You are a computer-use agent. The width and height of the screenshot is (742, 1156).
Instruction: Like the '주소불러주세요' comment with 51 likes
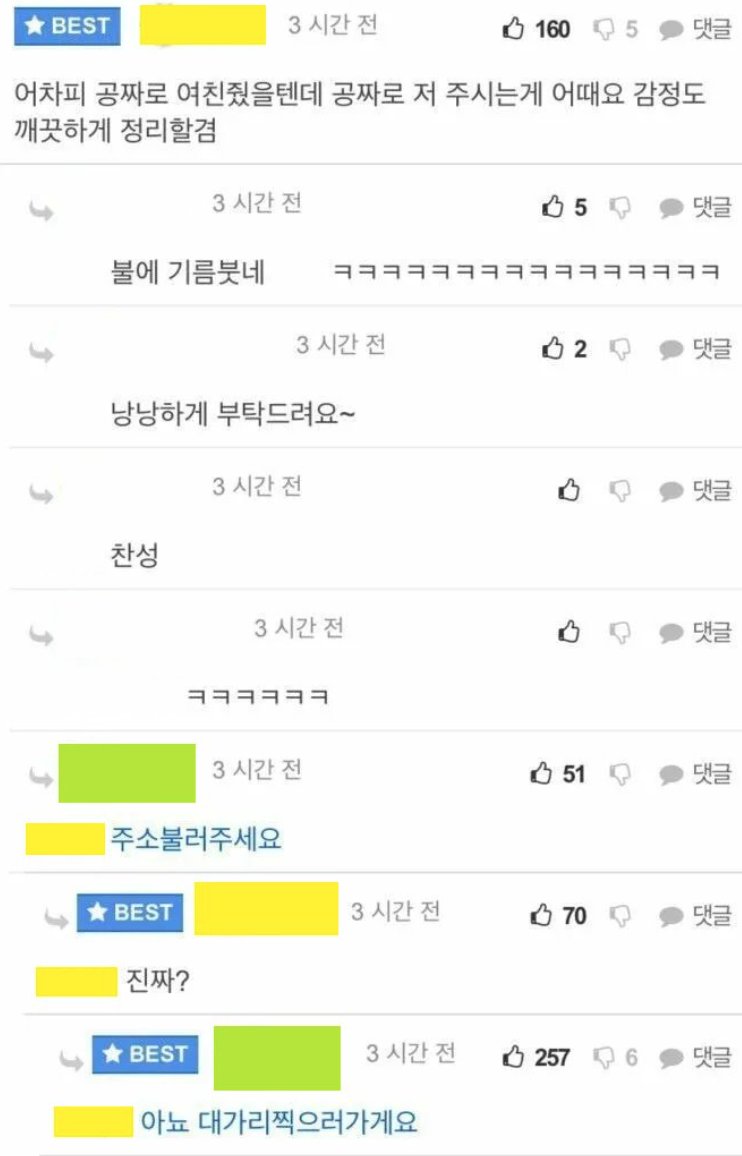click(x=542, y=773)
